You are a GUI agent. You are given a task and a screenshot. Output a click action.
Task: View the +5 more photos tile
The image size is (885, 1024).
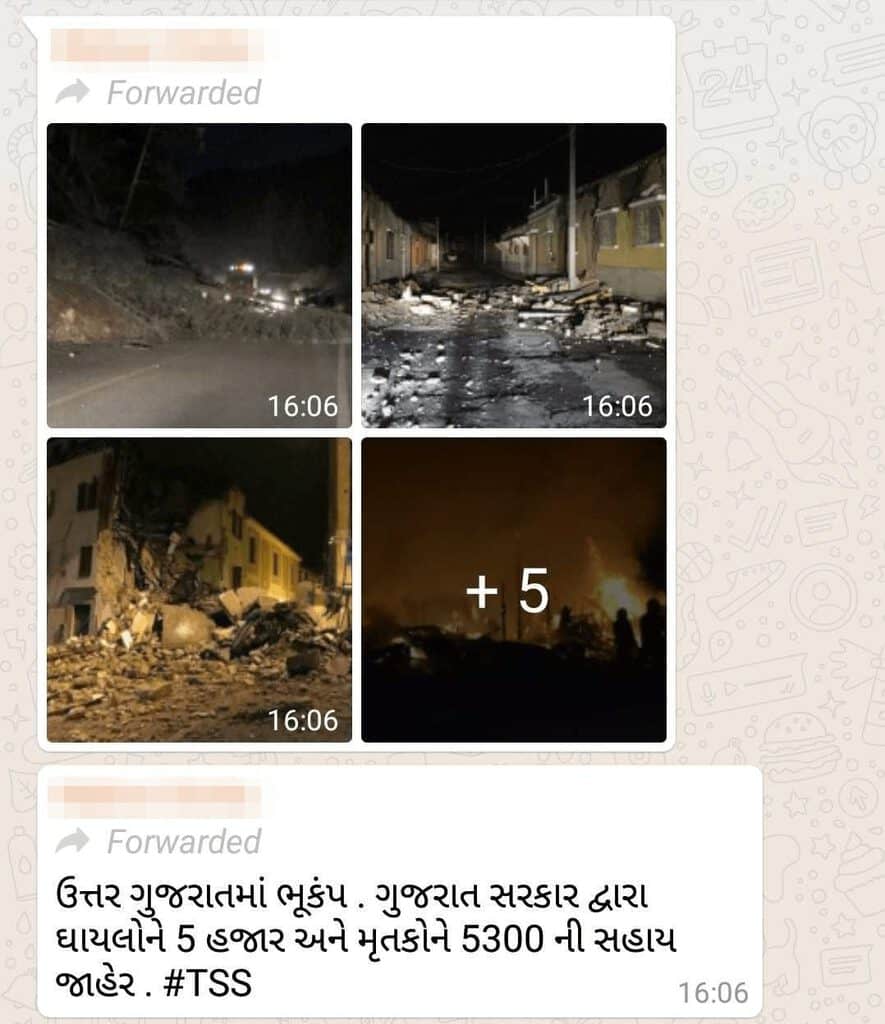(513, 589)
